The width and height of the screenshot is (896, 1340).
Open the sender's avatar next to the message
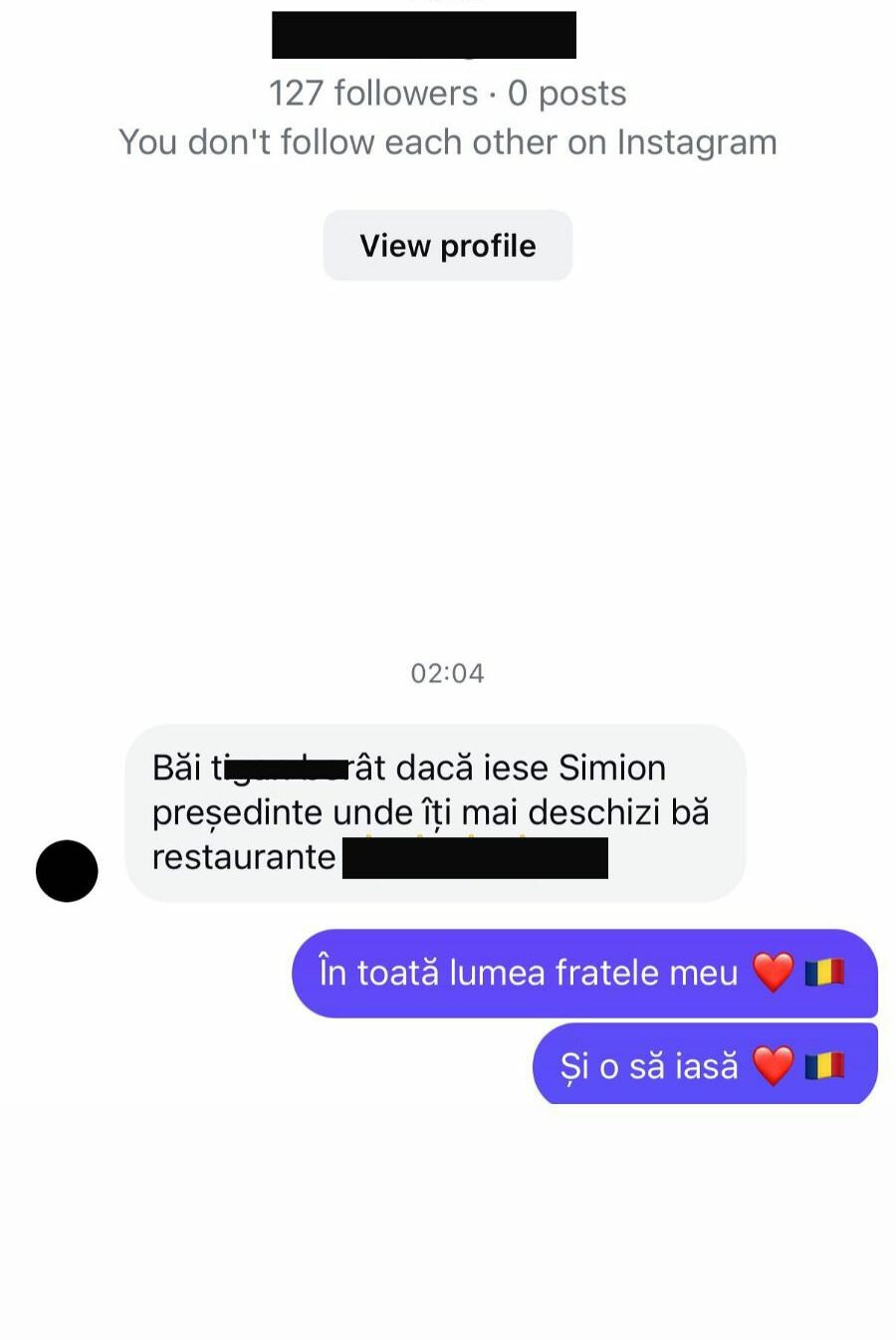pos(67,870)
